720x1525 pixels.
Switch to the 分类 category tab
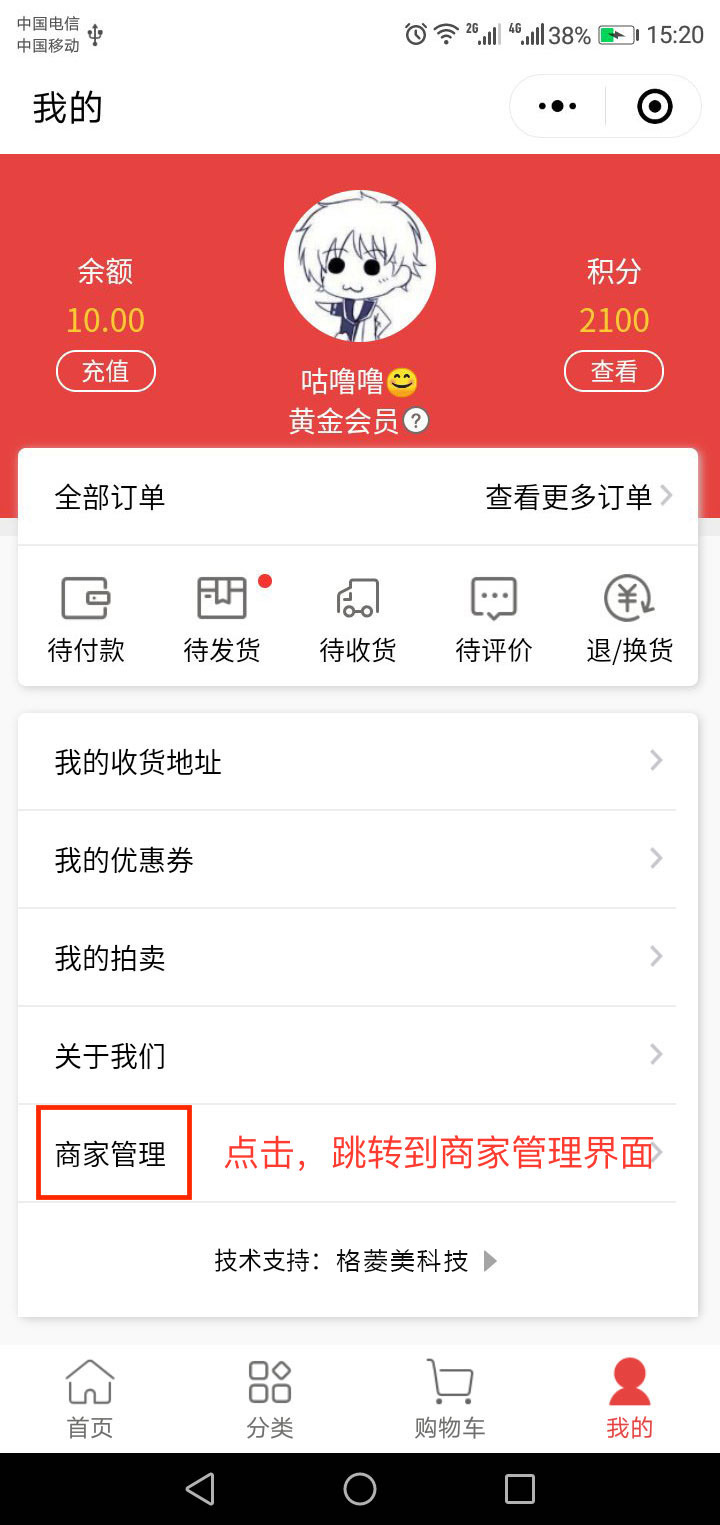270,1398
